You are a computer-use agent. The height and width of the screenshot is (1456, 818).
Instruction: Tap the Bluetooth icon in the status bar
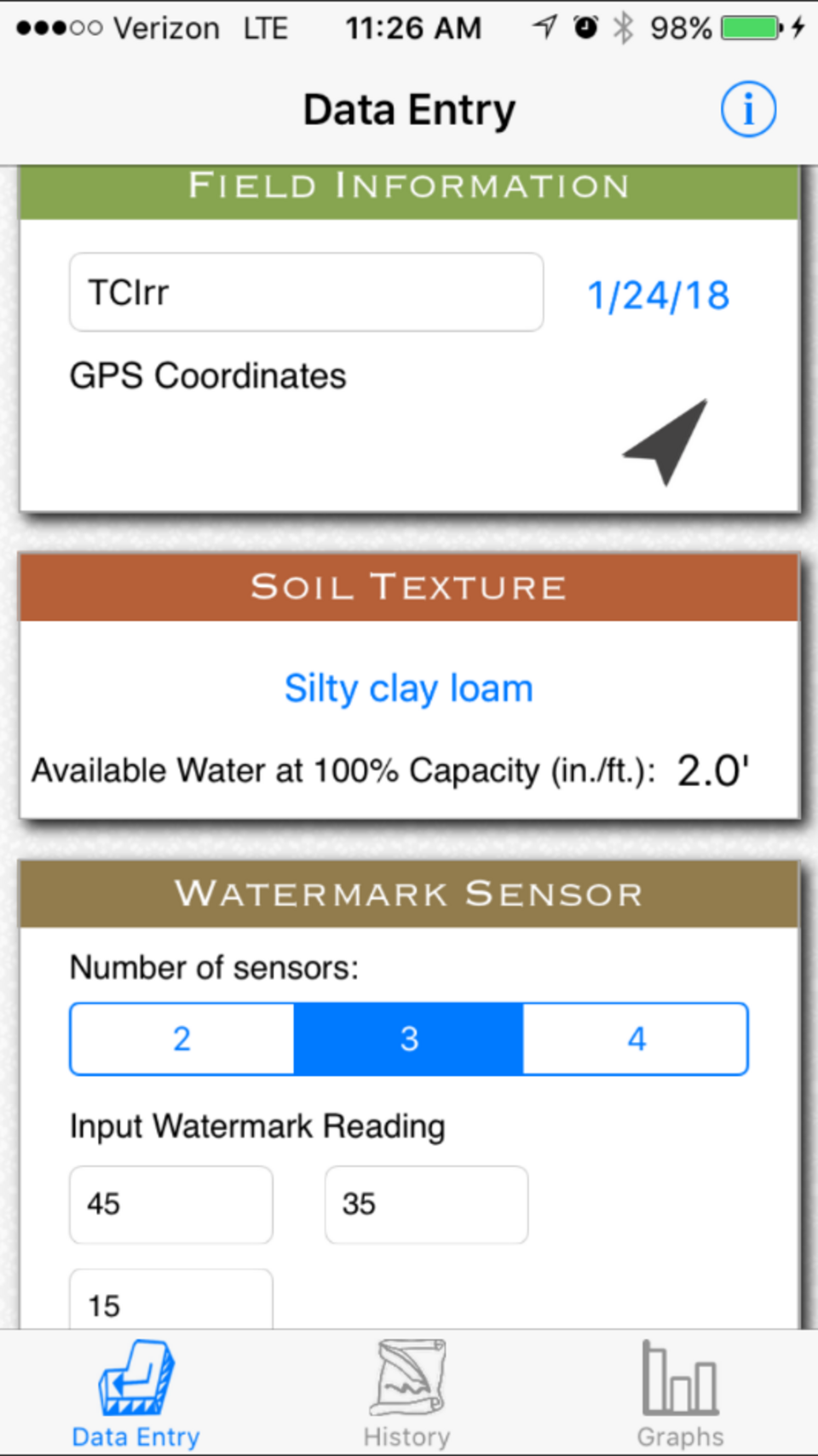coord(625,27)
